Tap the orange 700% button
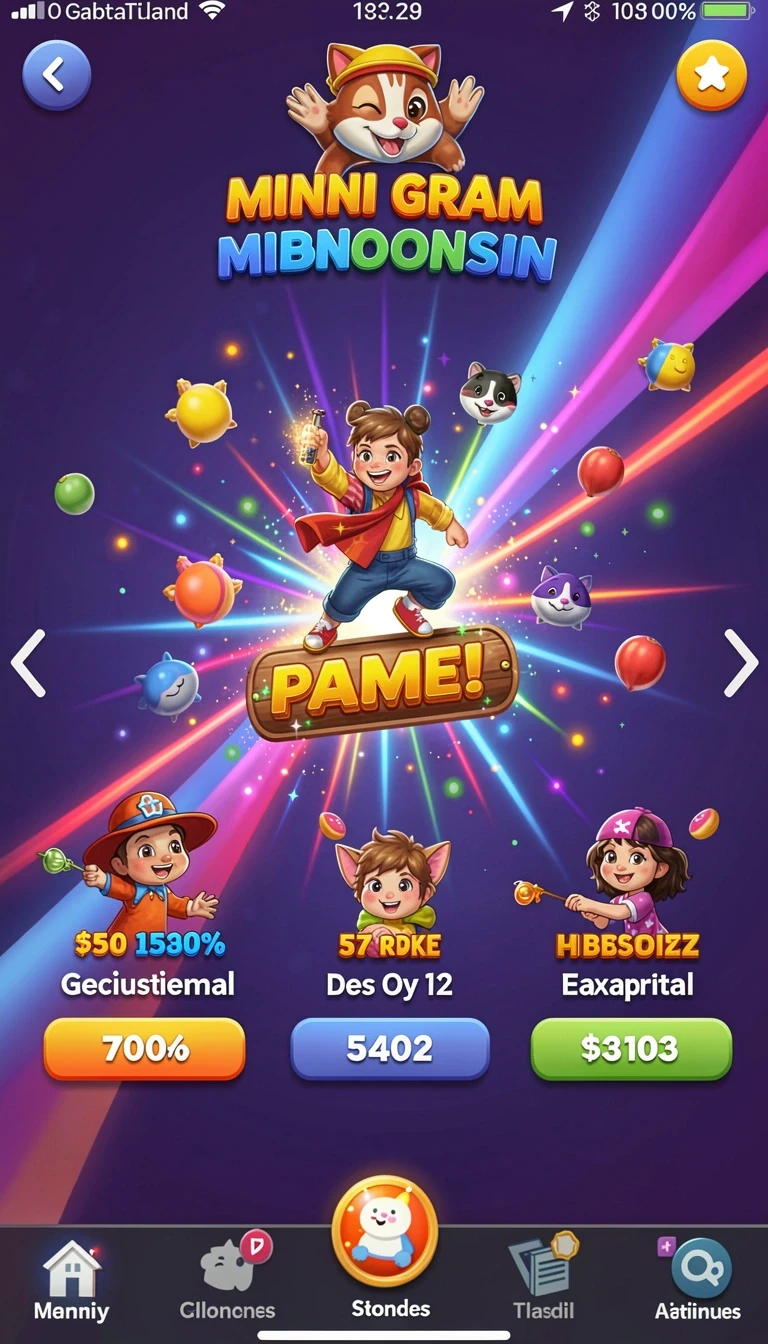Image resolution: width=768 pixels, height=1344 pixels. click(144, 1049)
